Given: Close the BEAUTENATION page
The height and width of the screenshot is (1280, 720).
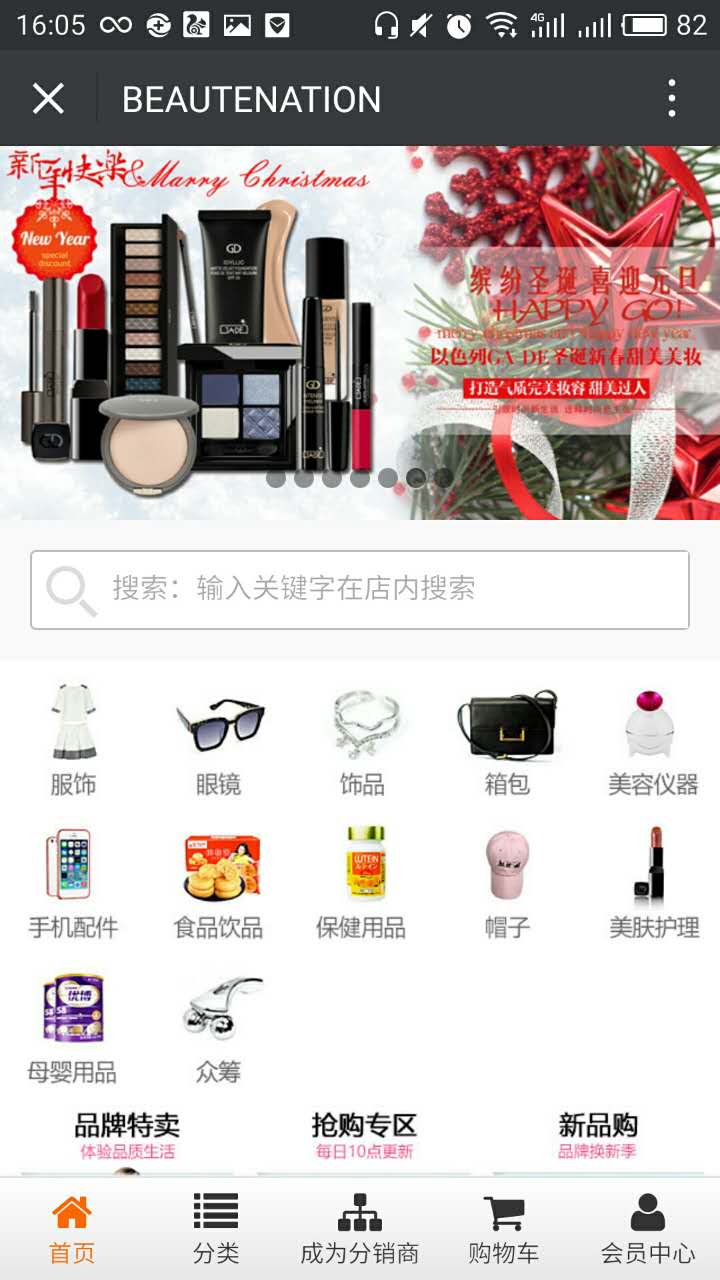Looking at the screenshot, I should click(48, 99).
